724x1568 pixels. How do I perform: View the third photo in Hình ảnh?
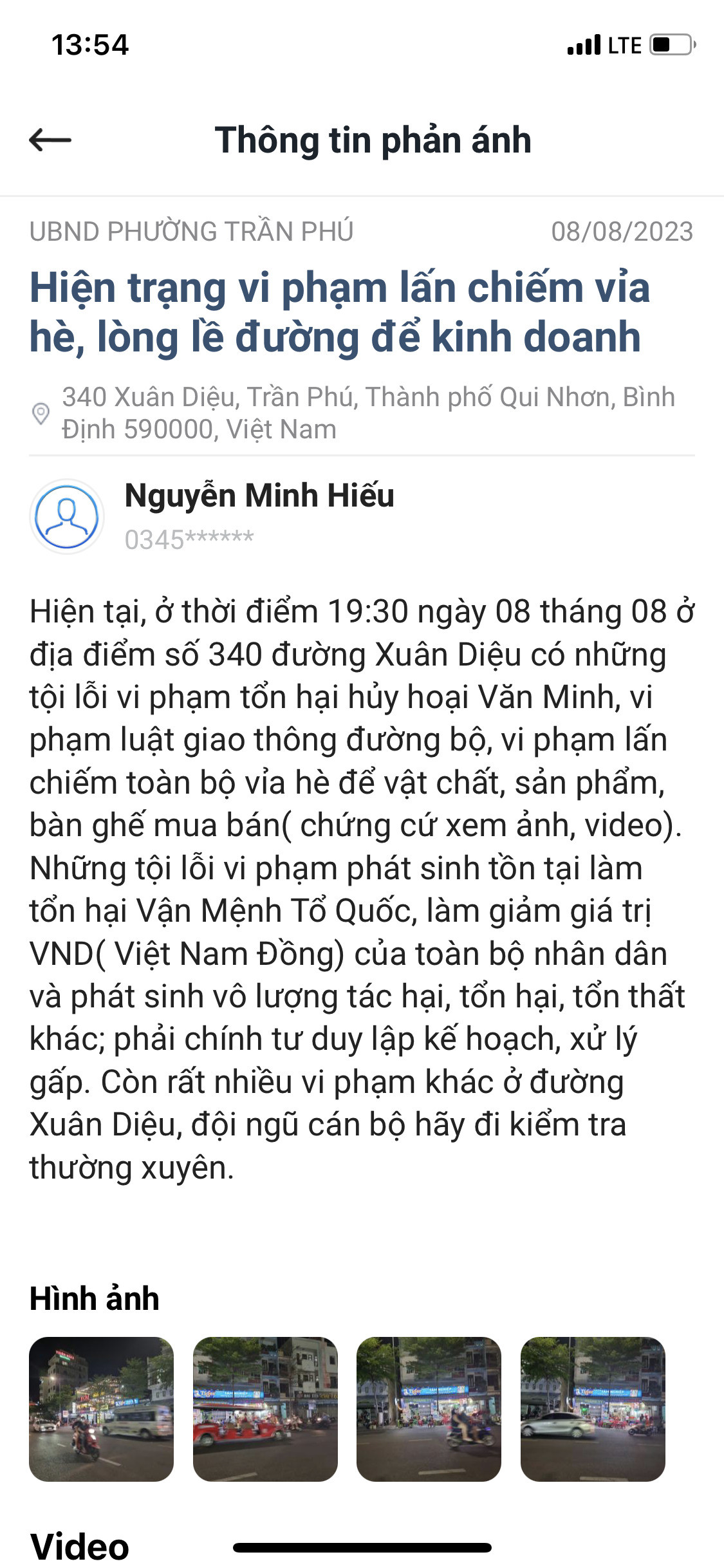pyautogui.click(x=429, y=1409)
